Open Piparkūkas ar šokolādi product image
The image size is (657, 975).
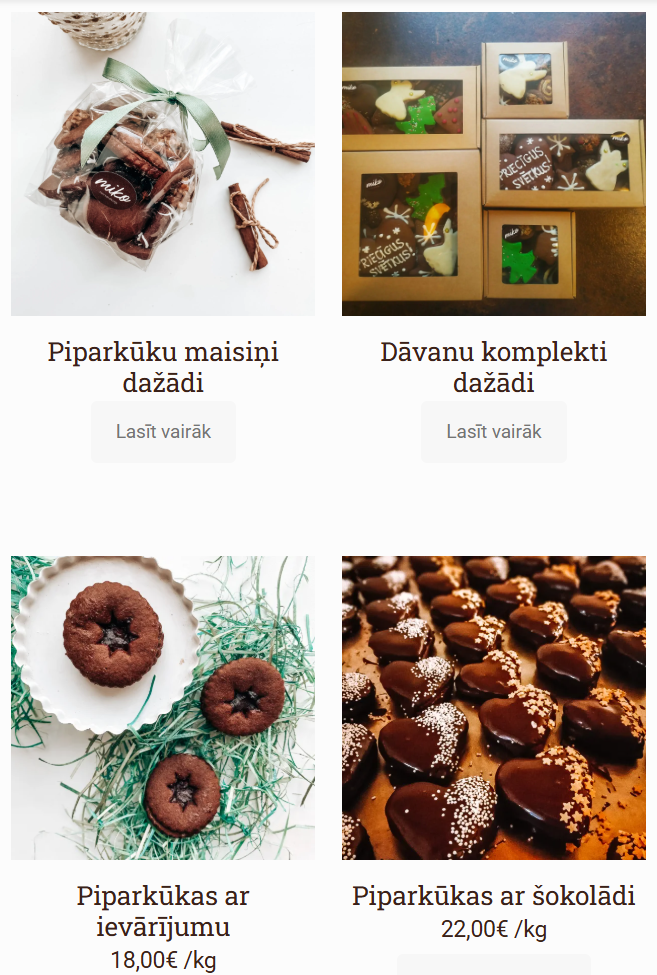[x=494, y=708]
